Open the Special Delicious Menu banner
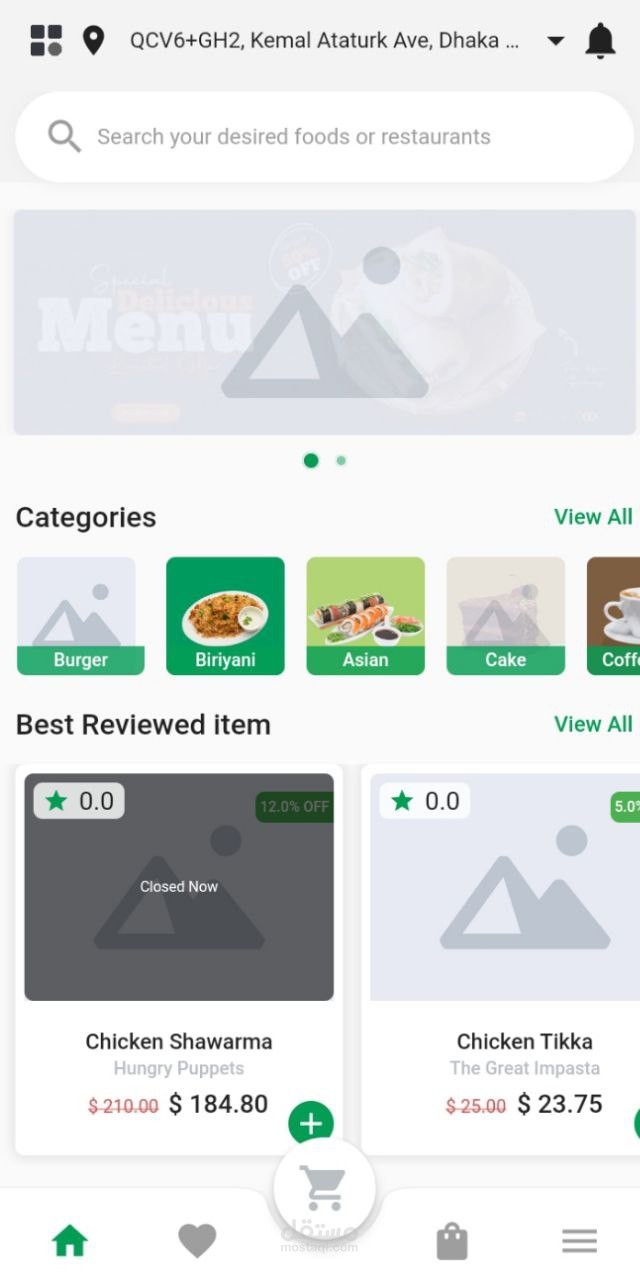 (324, 322)
